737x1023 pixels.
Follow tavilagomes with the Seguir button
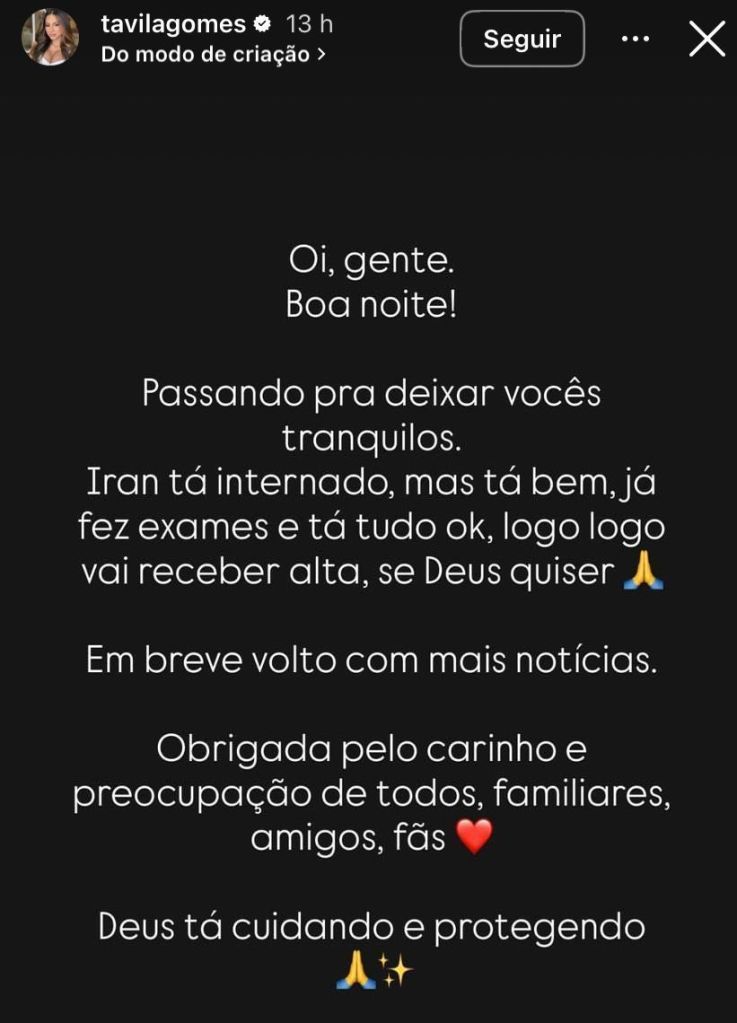coord(522,39)
